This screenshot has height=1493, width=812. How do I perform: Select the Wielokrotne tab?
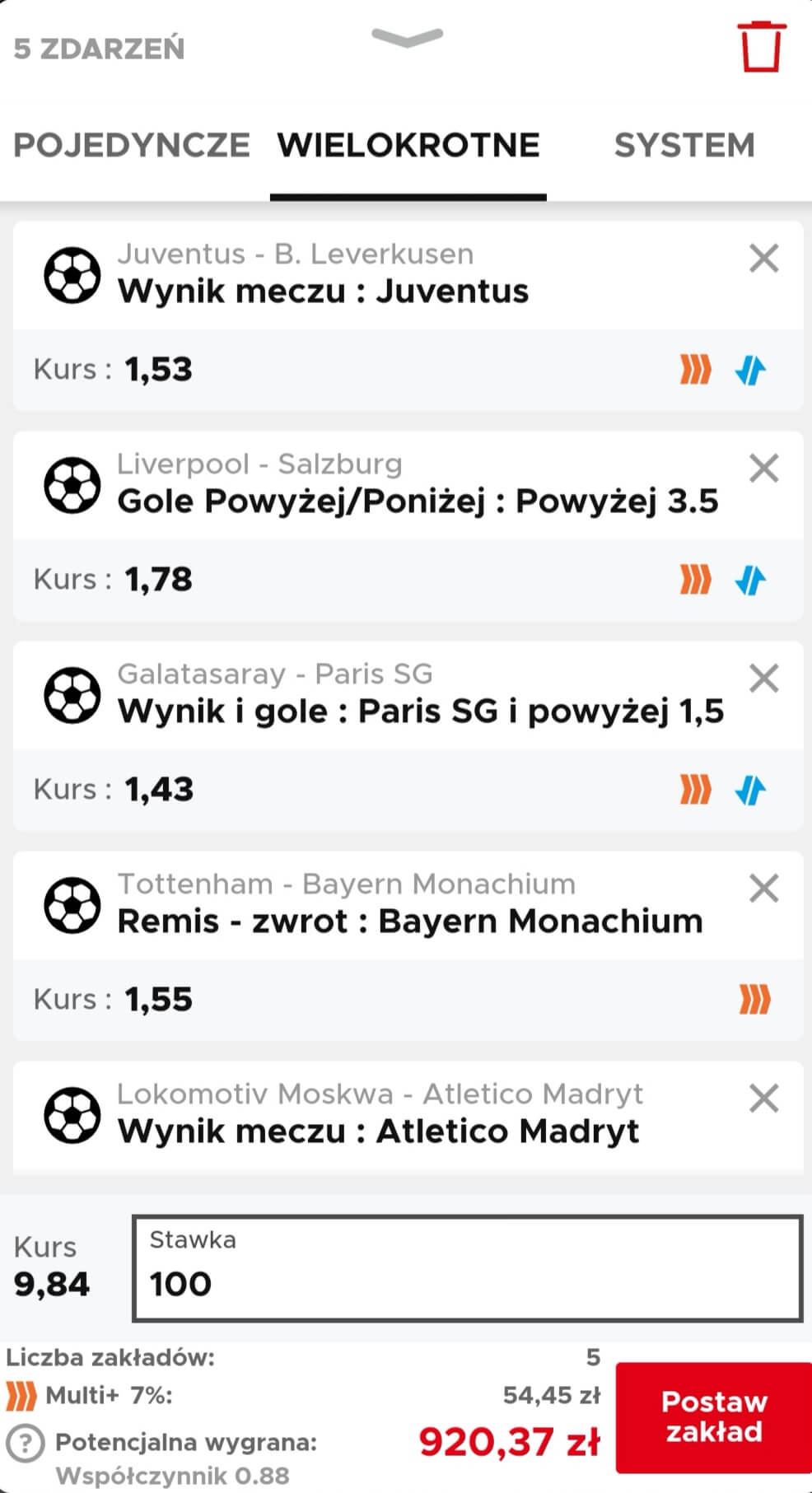click(408, 146)
